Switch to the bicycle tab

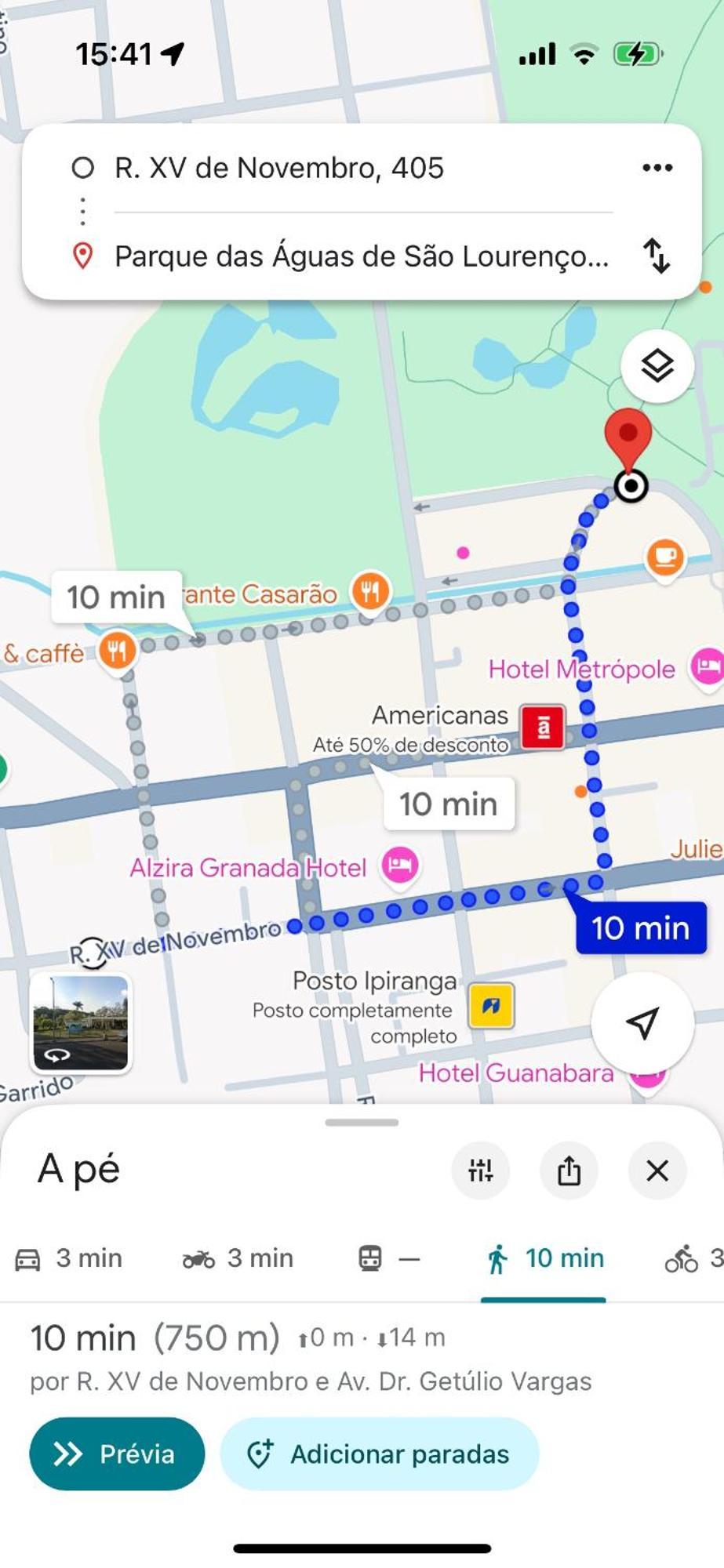pyautogui.click(x=690, y=1258)
